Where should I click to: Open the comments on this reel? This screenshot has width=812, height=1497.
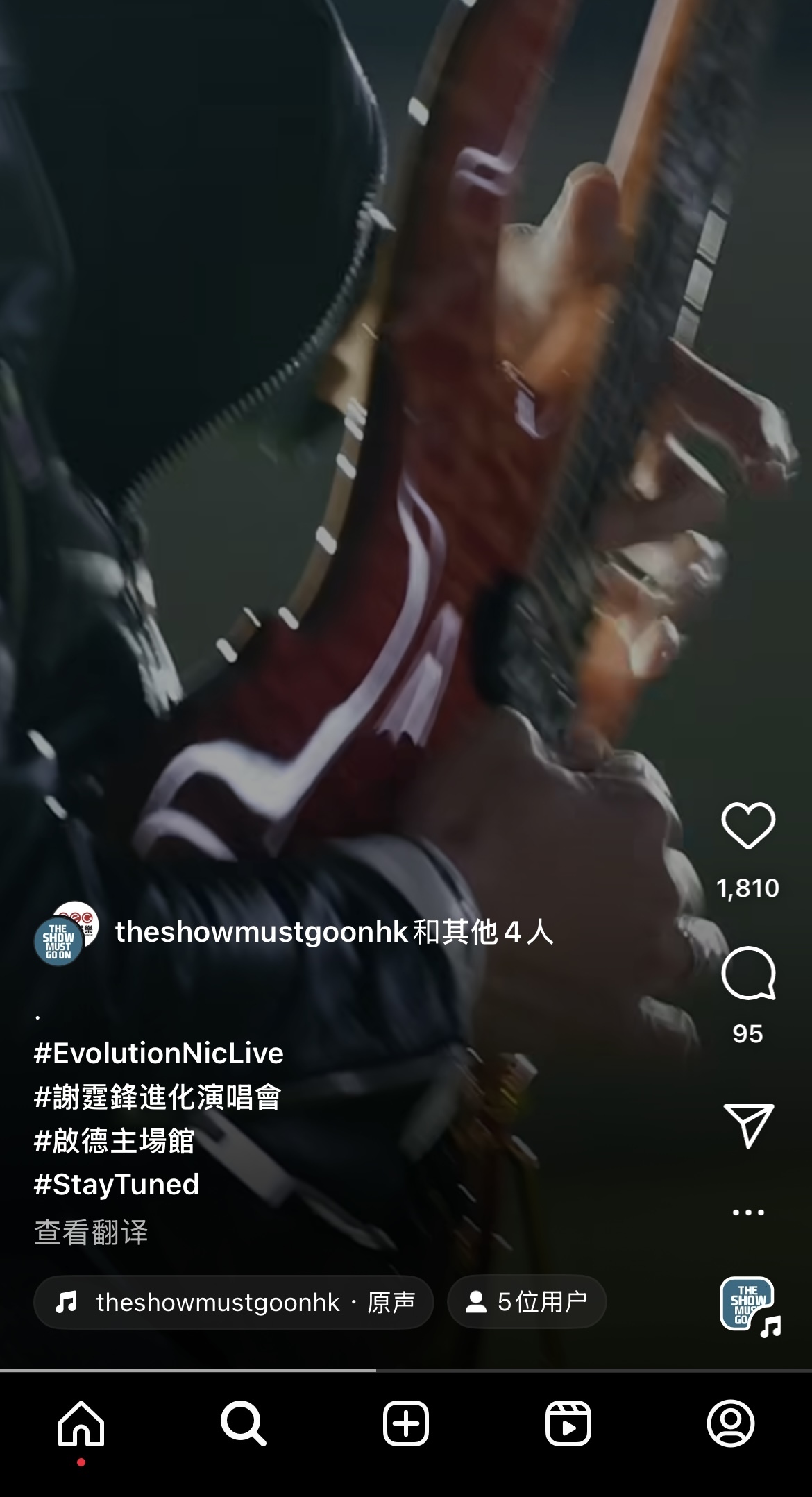[747, 973]
